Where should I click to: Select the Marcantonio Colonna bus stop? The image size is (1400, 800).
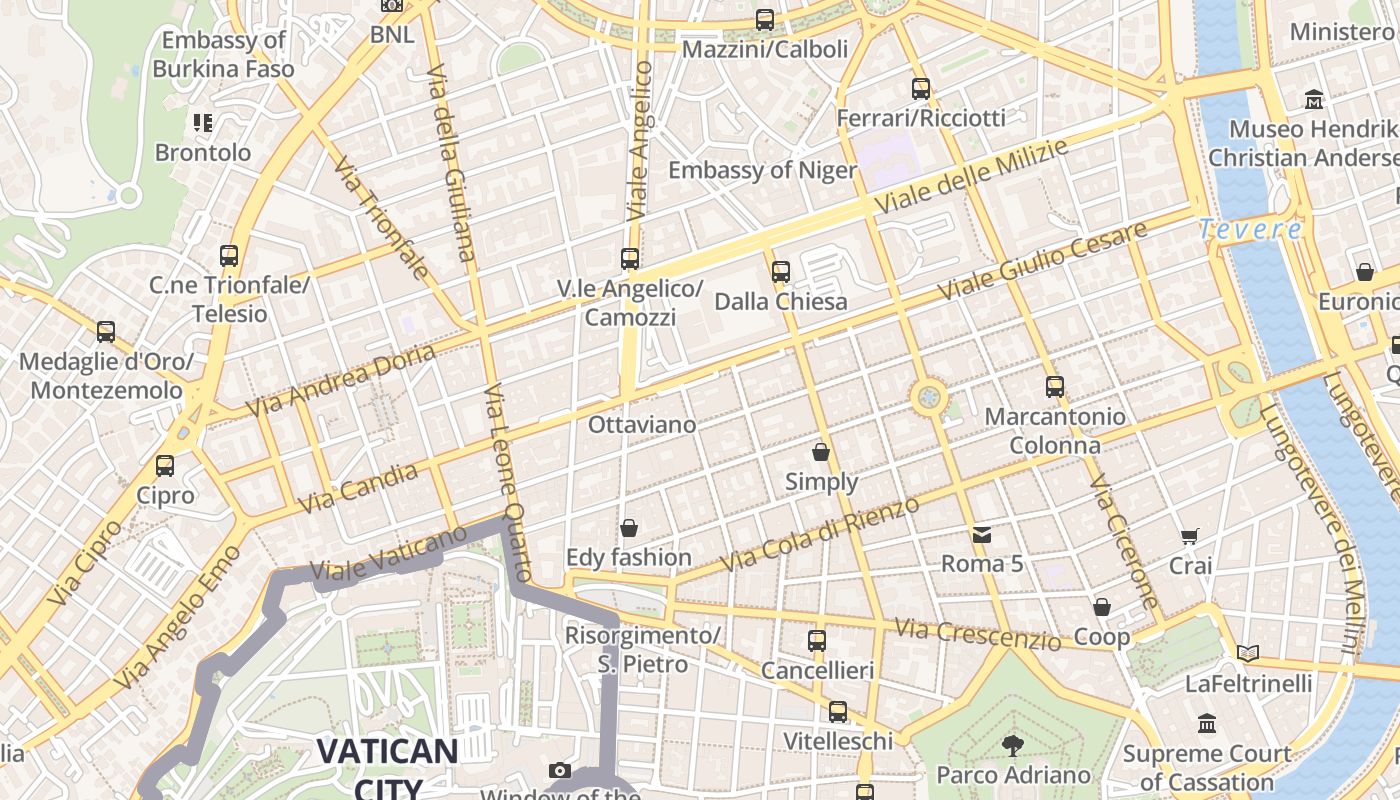[1054, 387]
